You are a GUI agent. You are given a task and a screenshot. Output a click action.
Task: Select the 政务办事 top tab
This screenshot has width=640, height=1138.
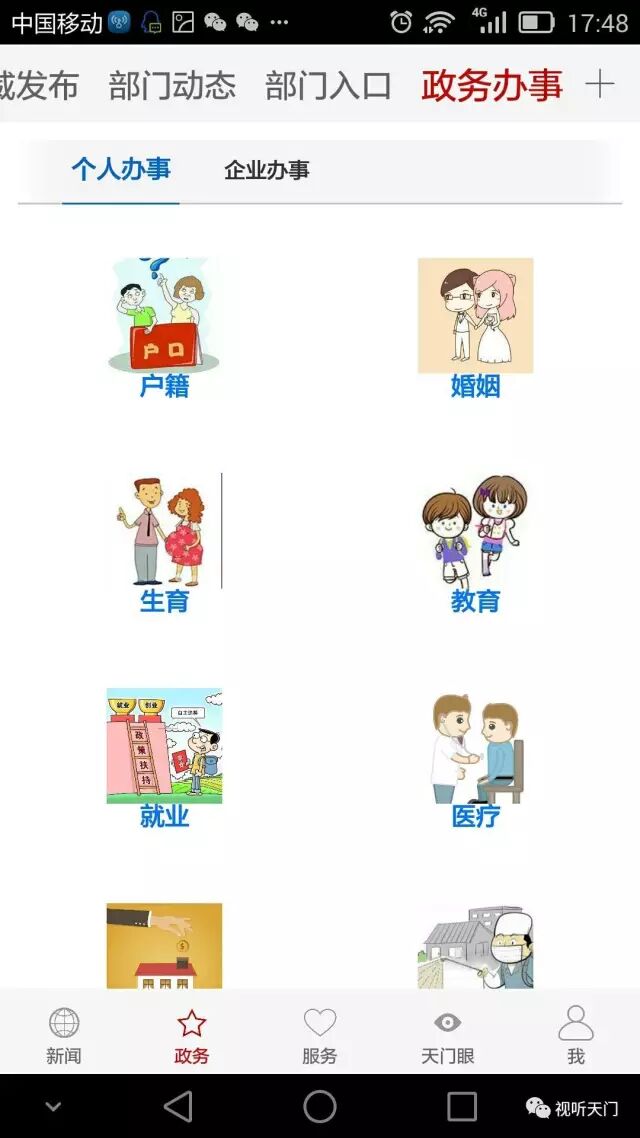tap(491, 85)
